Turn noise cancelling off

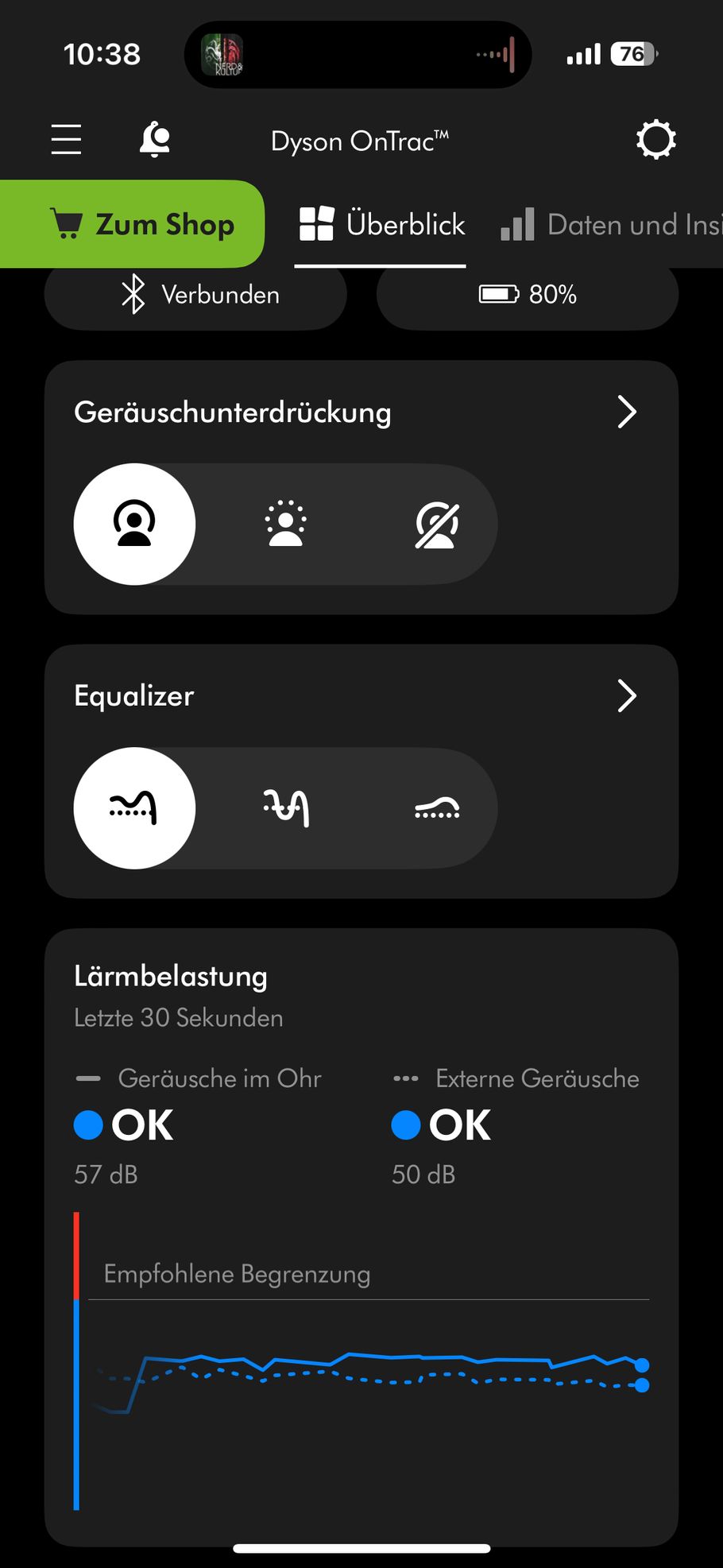click(x=436, y=524)
